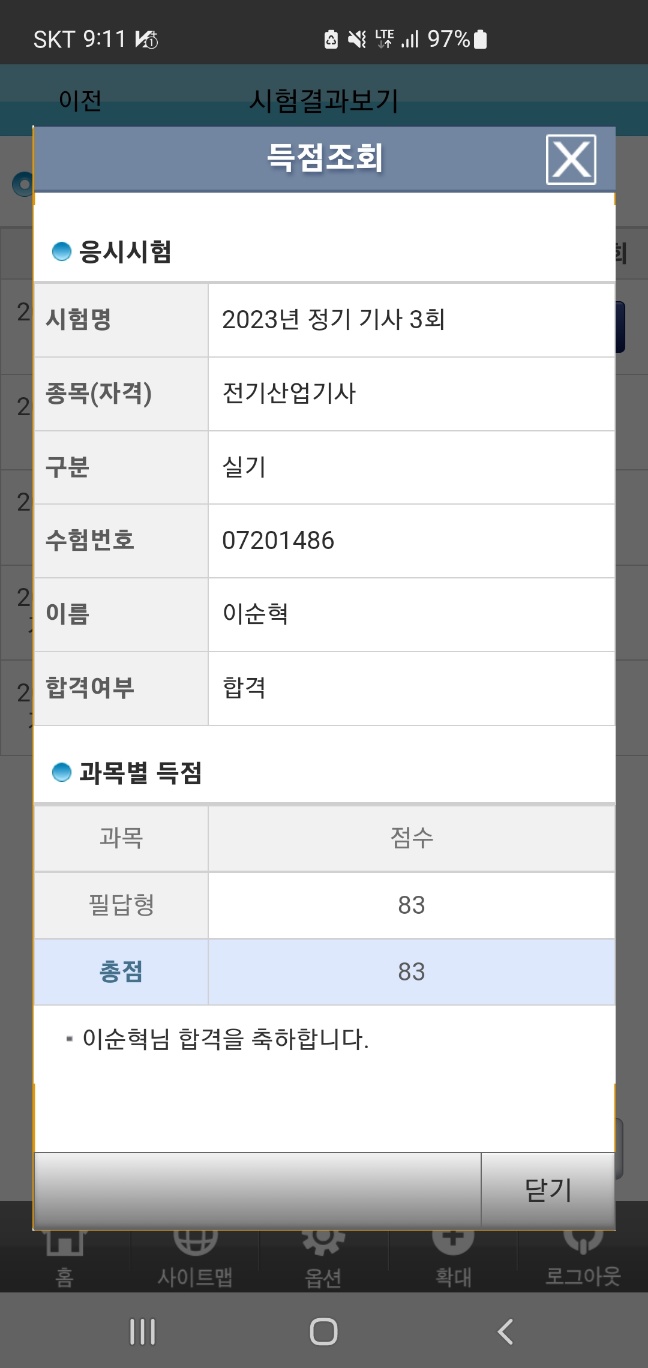Tap the 닫기 button
Viewport: 648px width, 1368px height.
pos(548,1189)
